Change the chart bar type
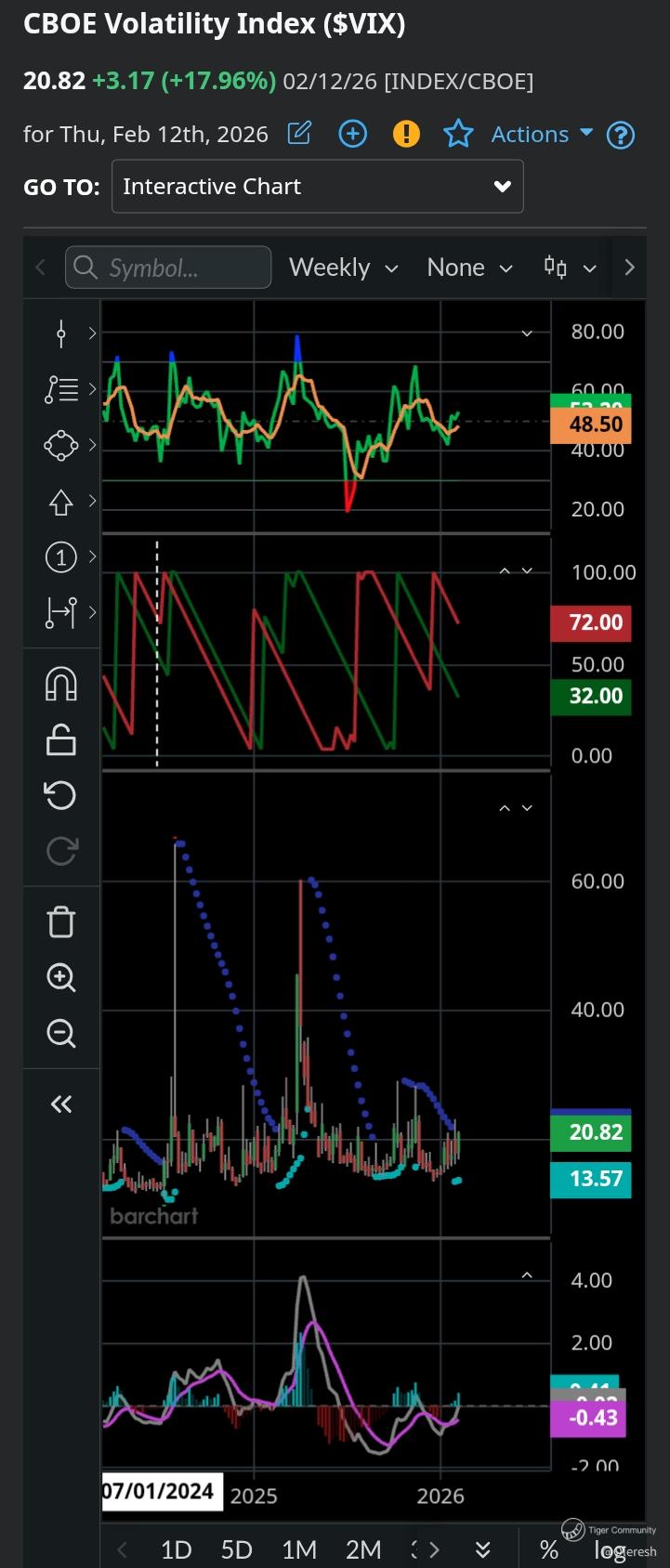670x1568 pixels. 569,268
